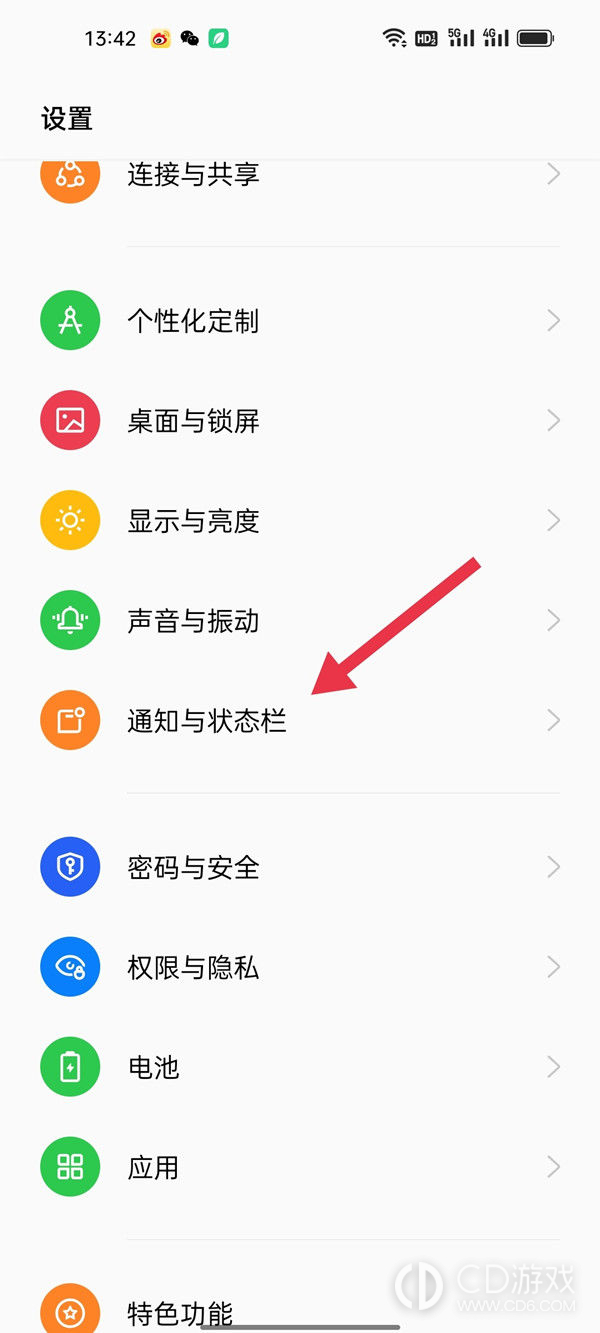Enter 密码与安全 settings
Image resolution: width=600 pixels, height=1333 pixels.
(x=300, y=867)
